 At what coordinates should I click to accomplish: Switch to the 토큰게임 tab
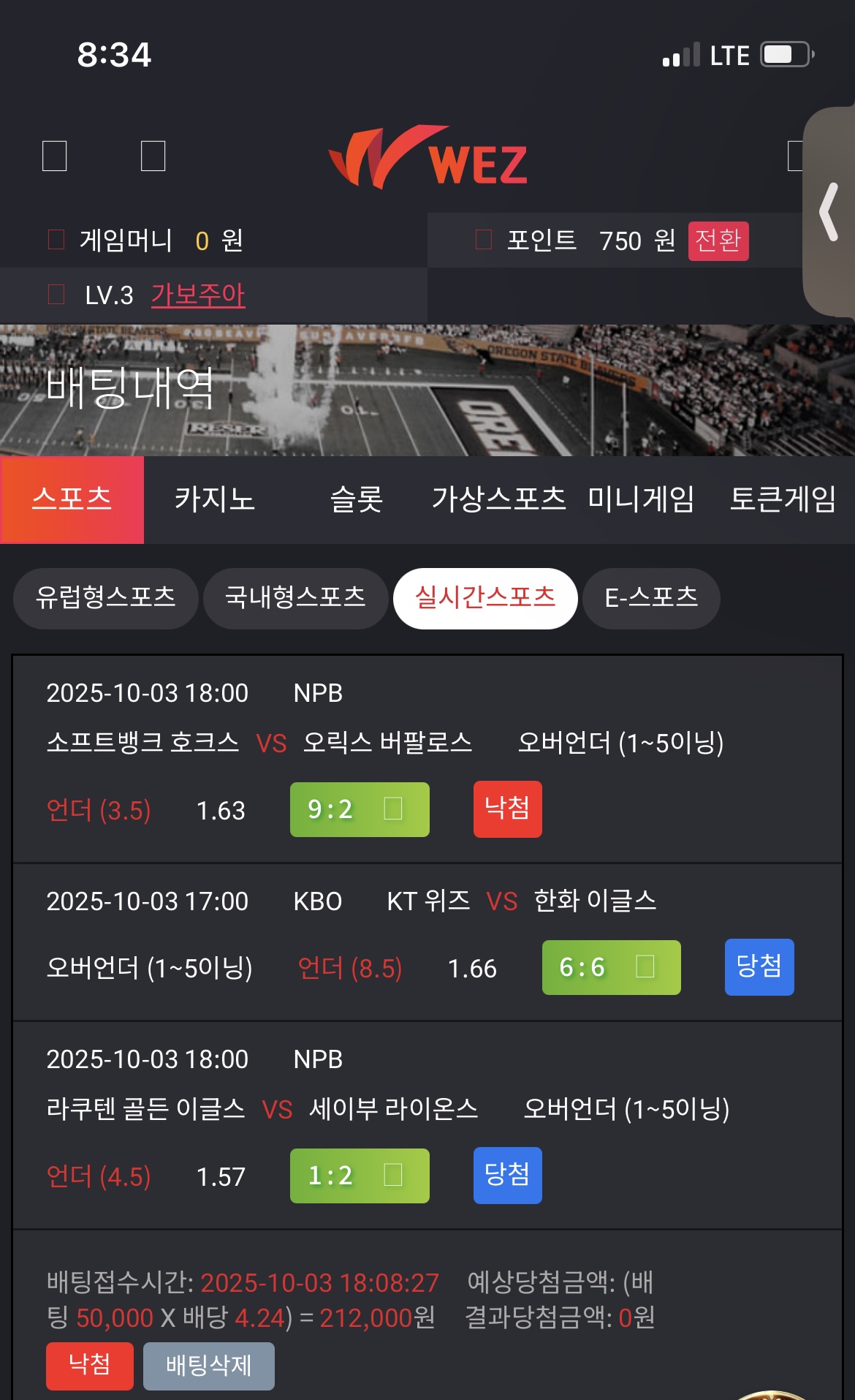point(783,500)
